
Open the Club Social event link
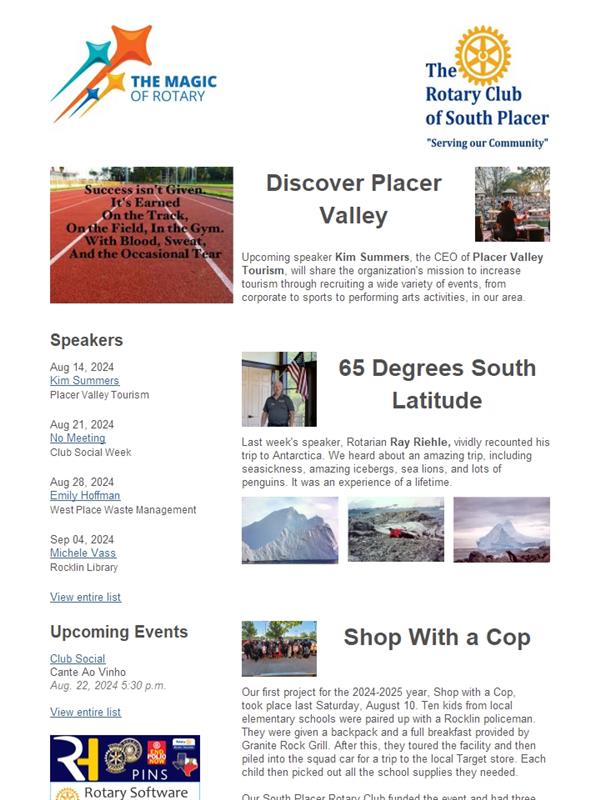pyautogui.click(x=78, y=659)
